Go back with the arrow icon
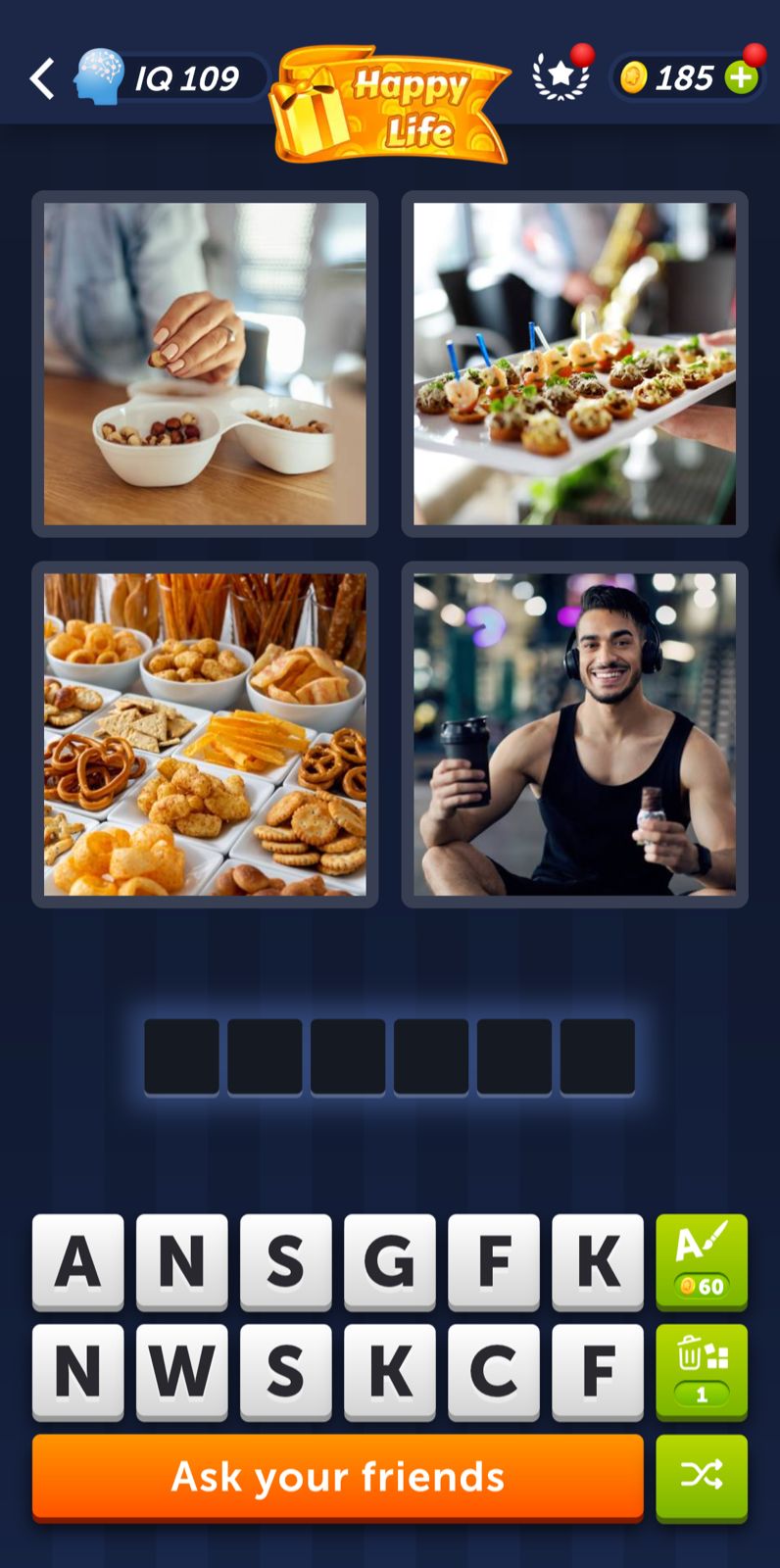The height and width of the screenshot is (1568, 780). (42, 78)
